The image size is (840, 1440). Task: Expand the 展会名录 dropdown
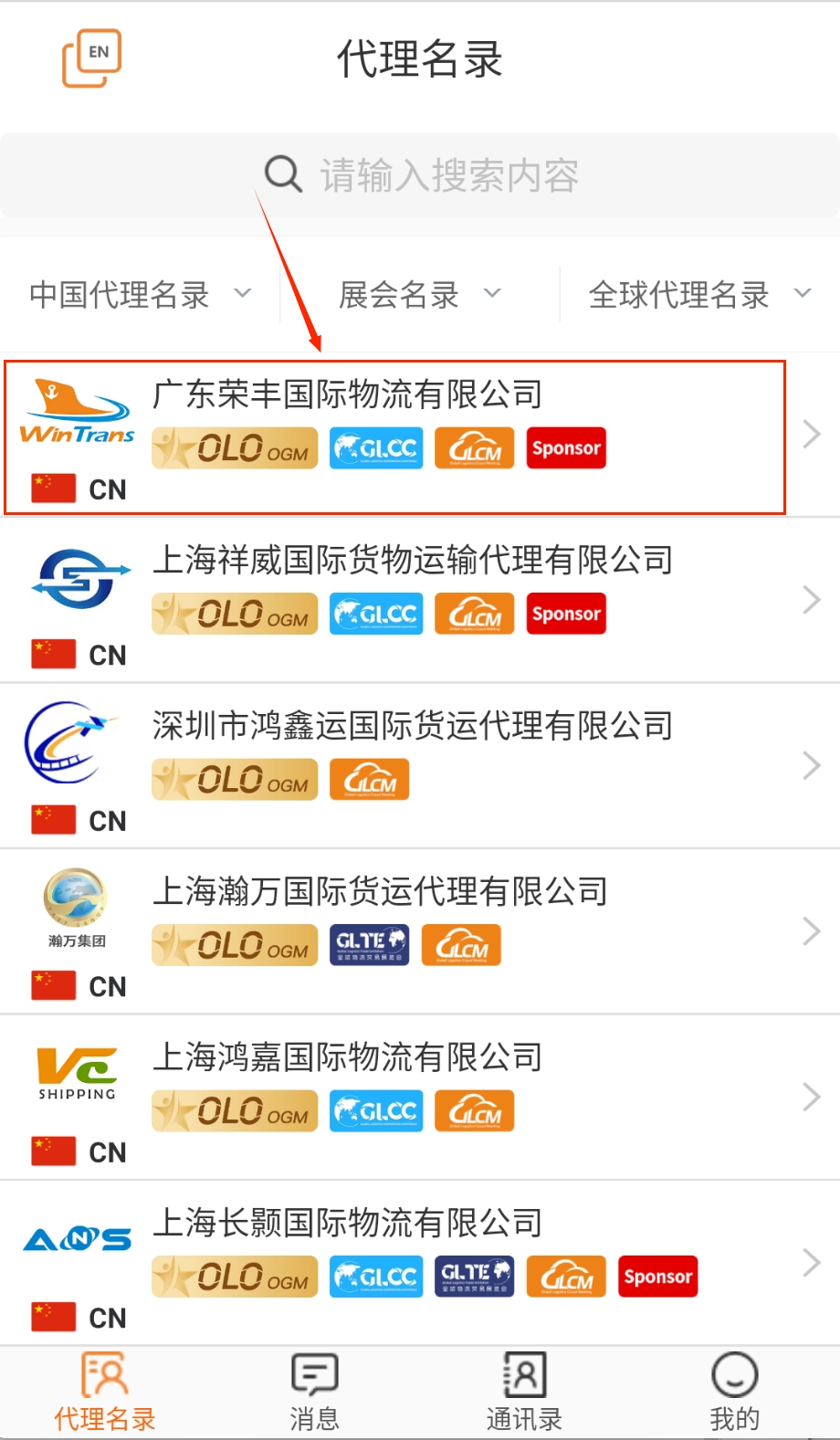click(420, 294)
